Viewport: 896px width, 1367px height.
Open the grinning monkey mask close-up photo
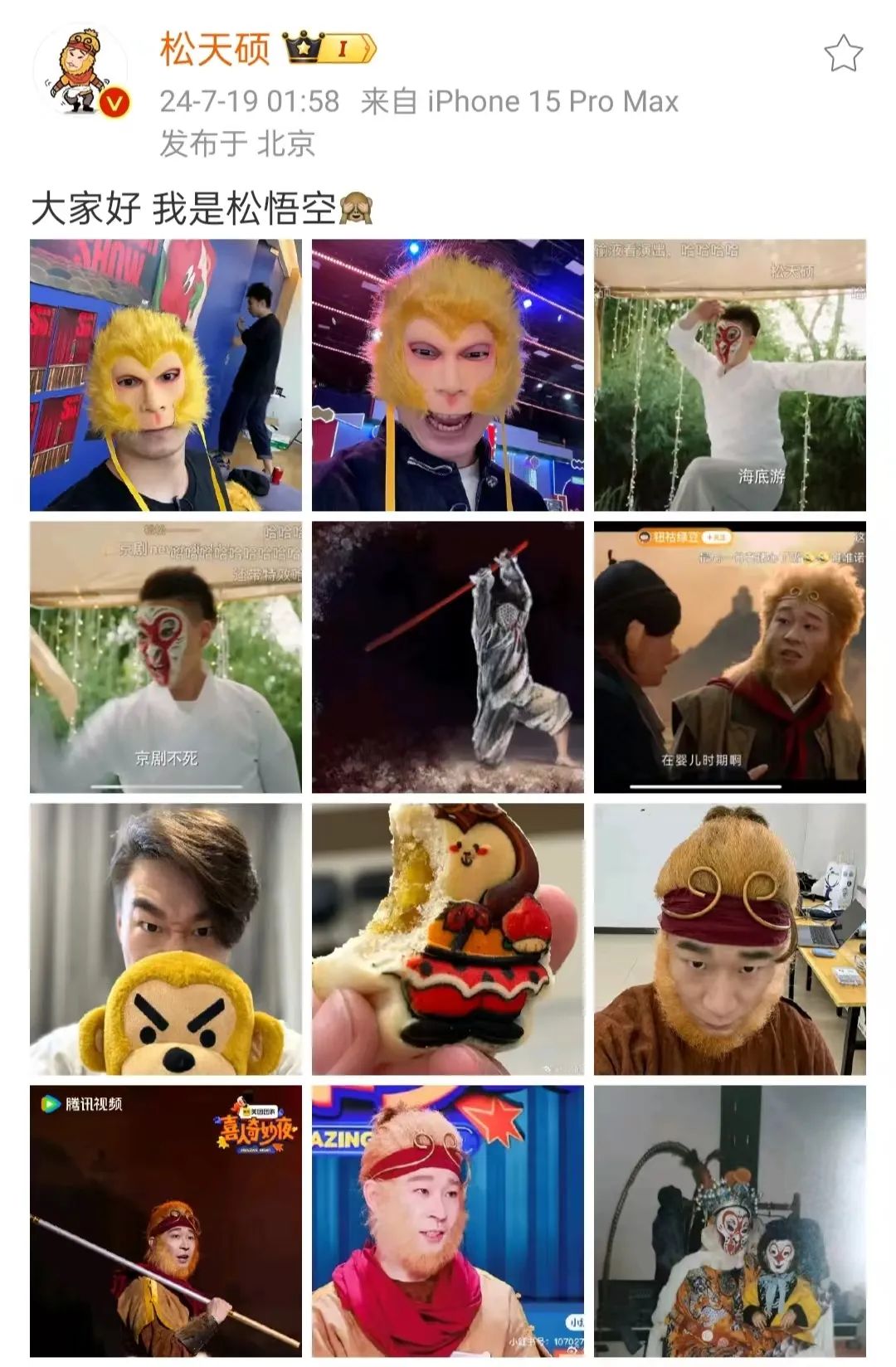tap(448, 375)
